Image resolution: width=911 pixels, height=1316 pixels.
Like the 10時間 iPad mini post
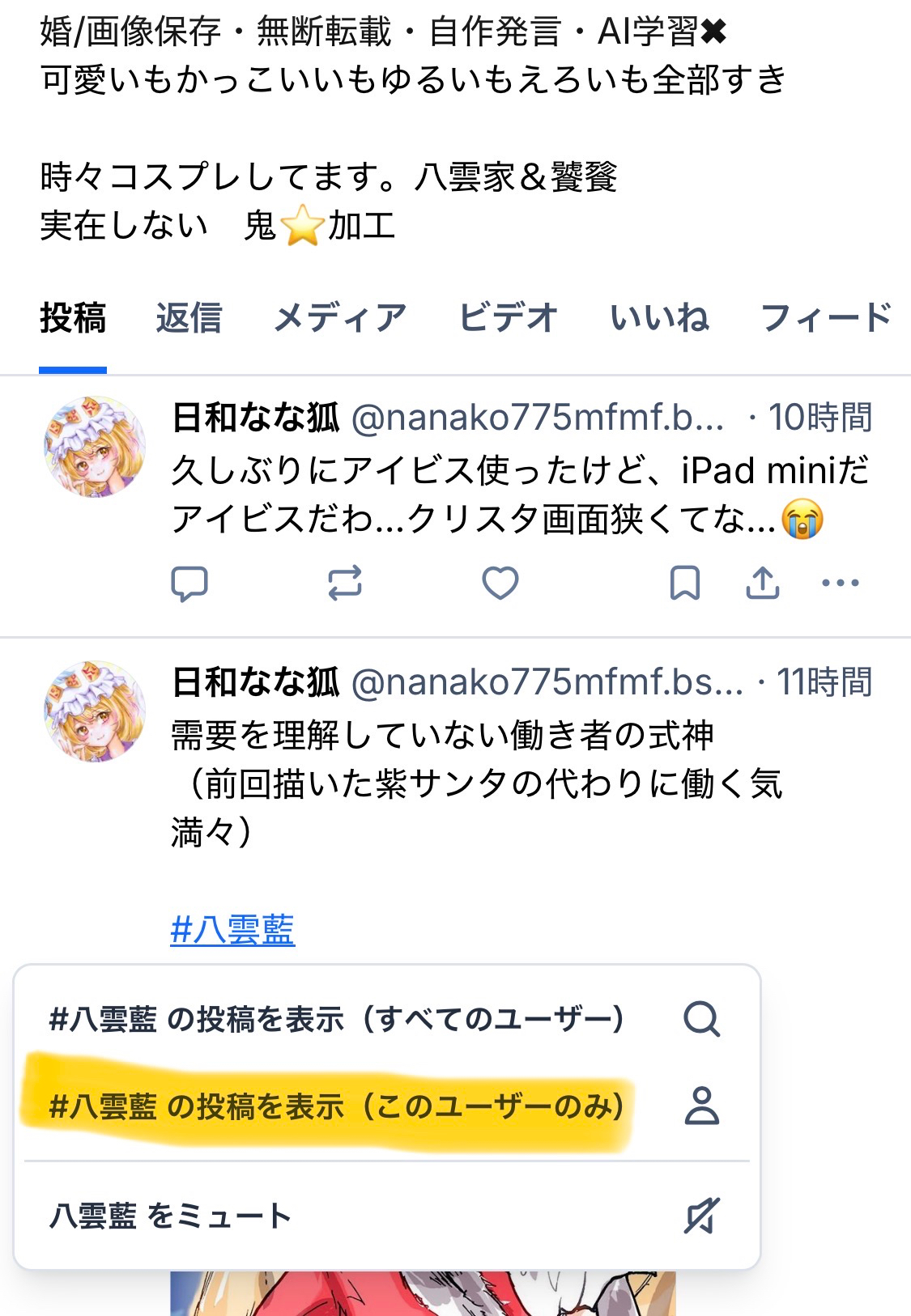(x=500, y=584)
